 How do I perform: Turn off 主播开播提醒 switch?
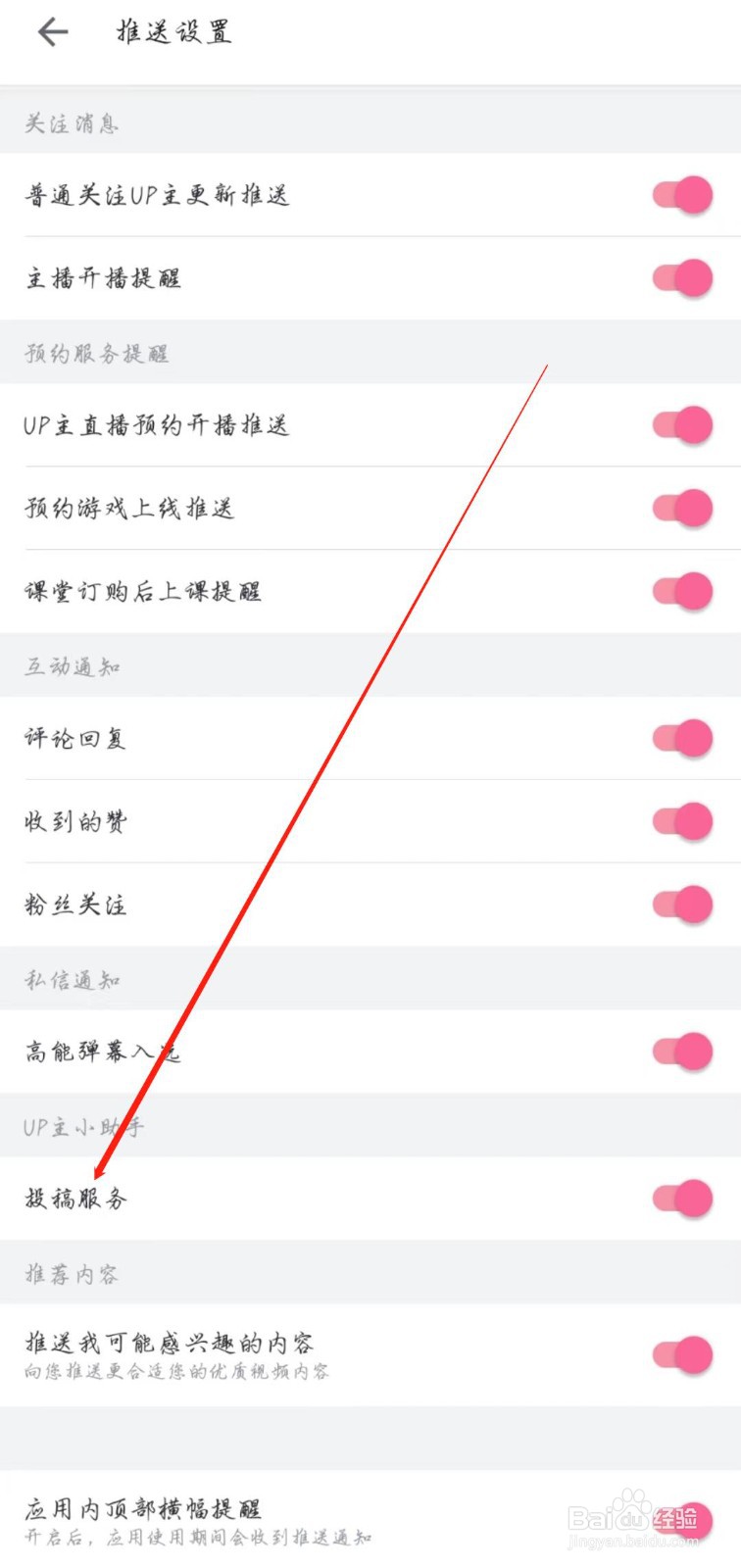point(683,278)
